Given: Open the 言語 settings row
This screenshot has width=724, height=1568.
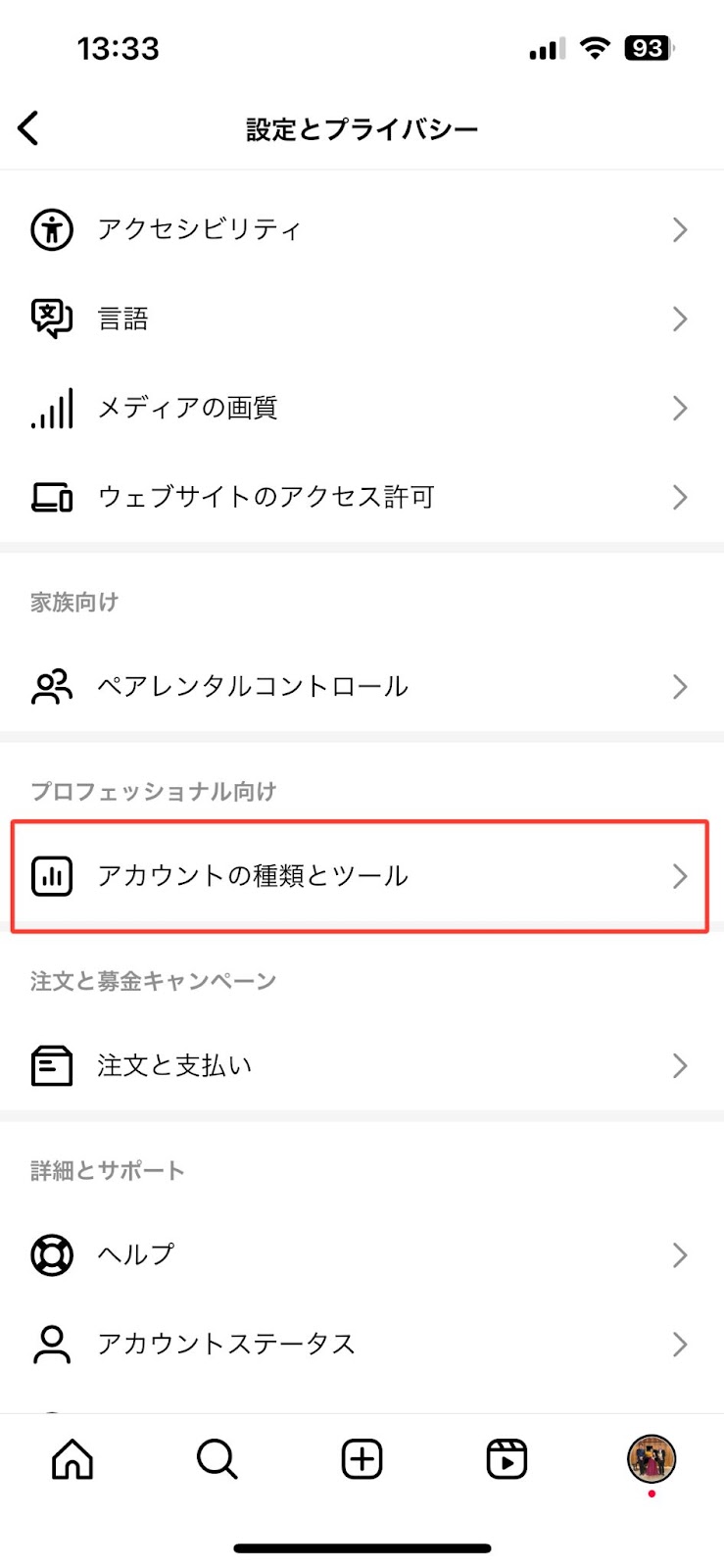Looking at the screenshot, I should (362, 318).
